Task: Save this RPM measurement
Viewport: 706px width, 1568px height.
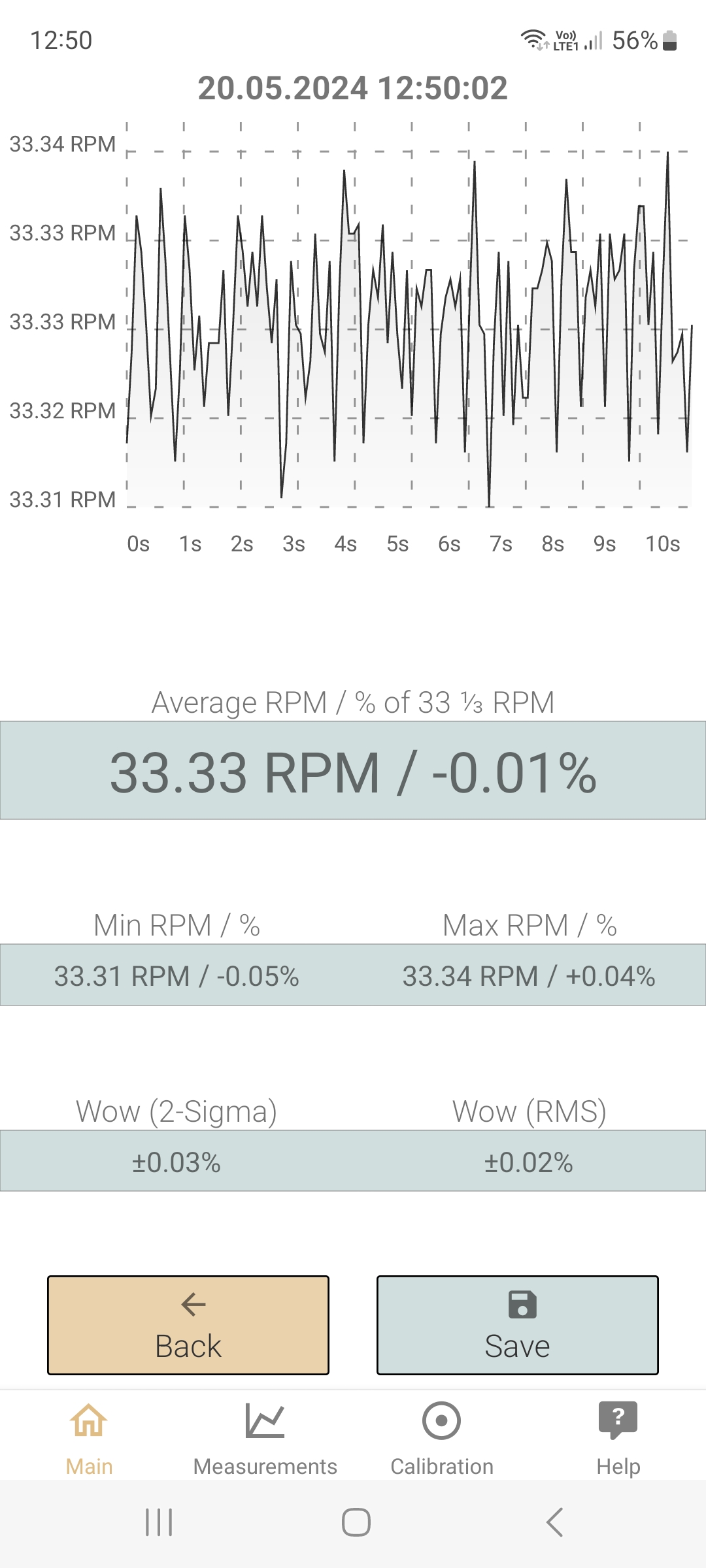Action: (517, 1325)
